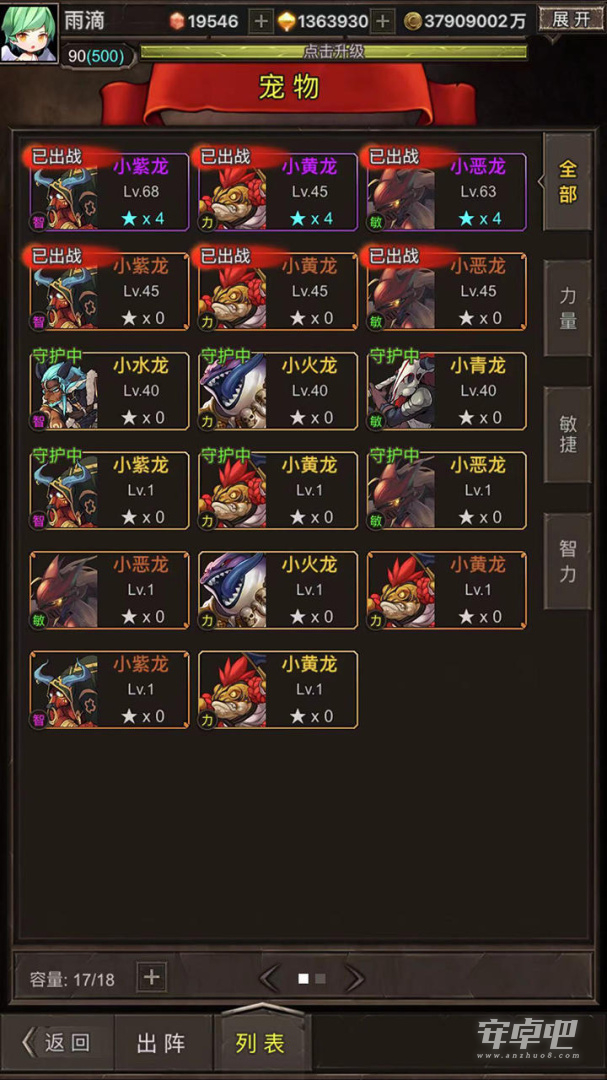Image resolution: width=607 pixels, height=1080 pixels.
Task: Switch to the 列表 tab
Action: [262, 1043]
